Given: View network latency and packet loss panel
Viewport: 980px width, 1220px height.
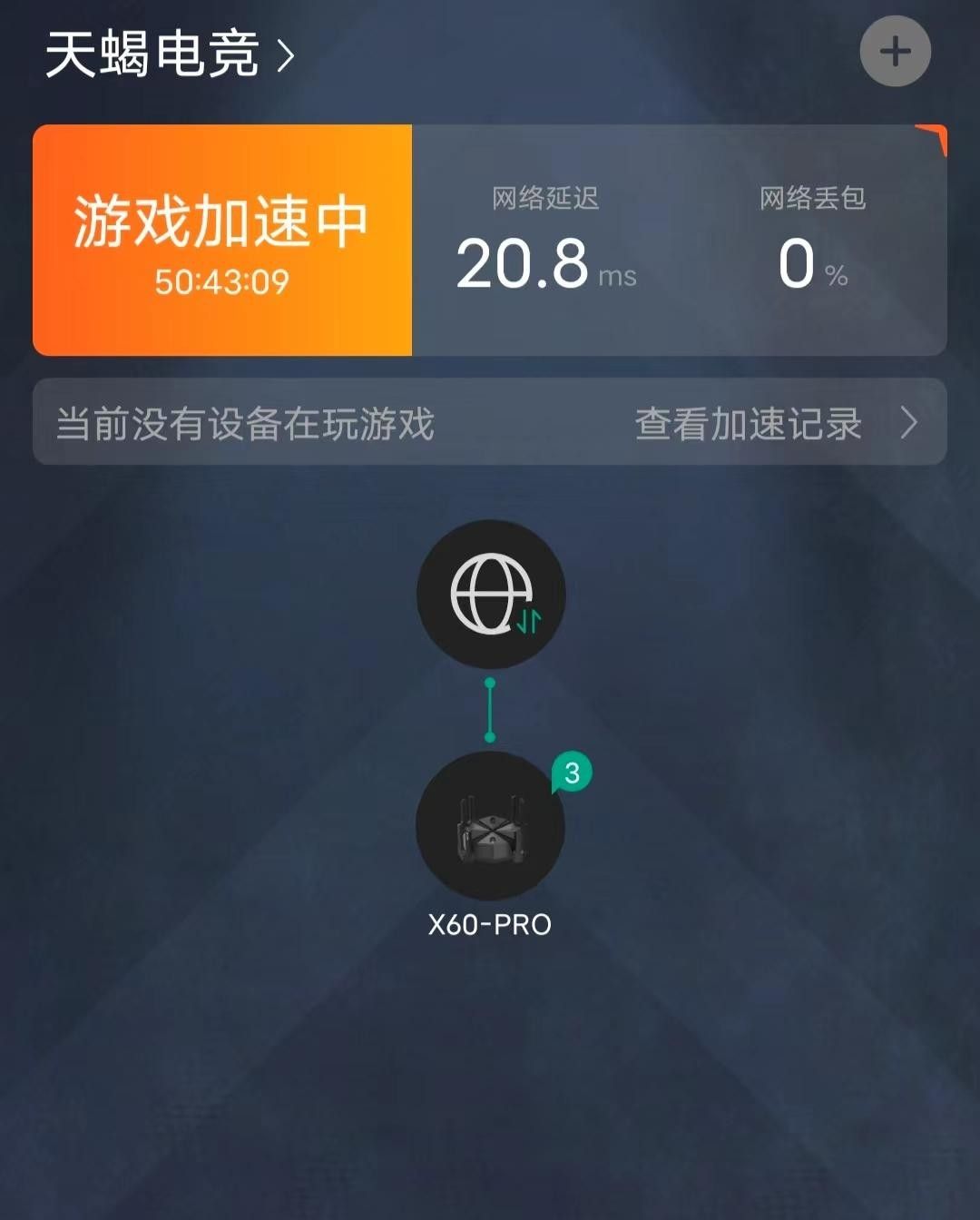Looking at the screenshot, I should point(679,241).
